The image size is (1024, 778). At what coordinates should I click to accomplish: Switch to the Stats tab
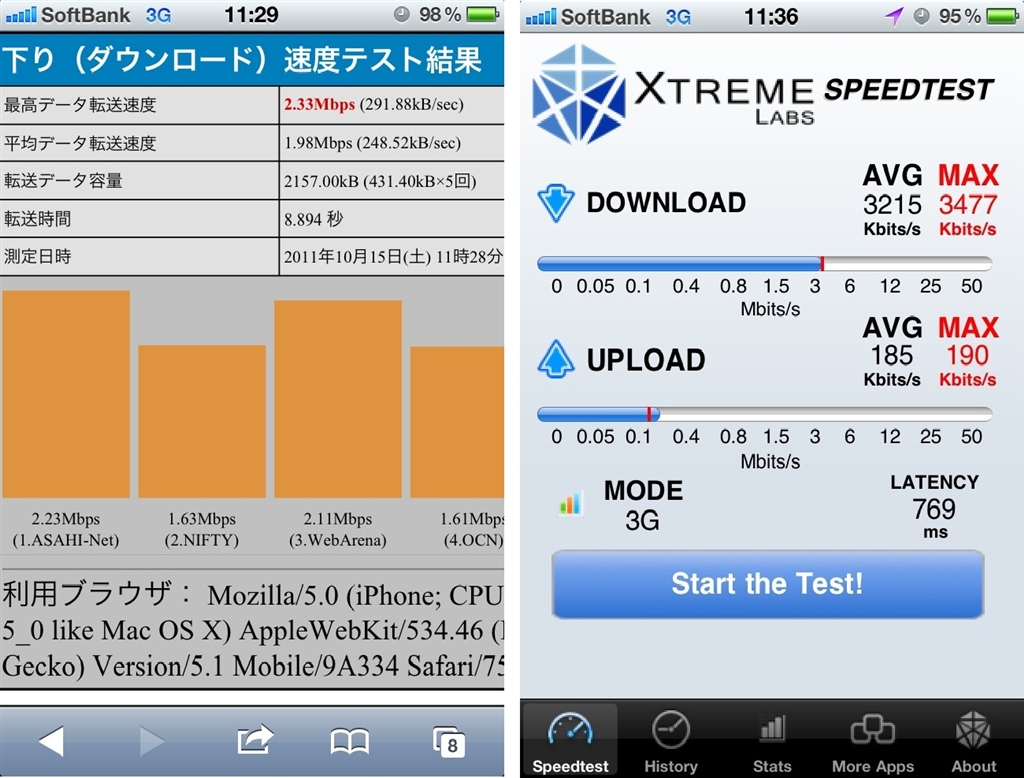(771, 741)
